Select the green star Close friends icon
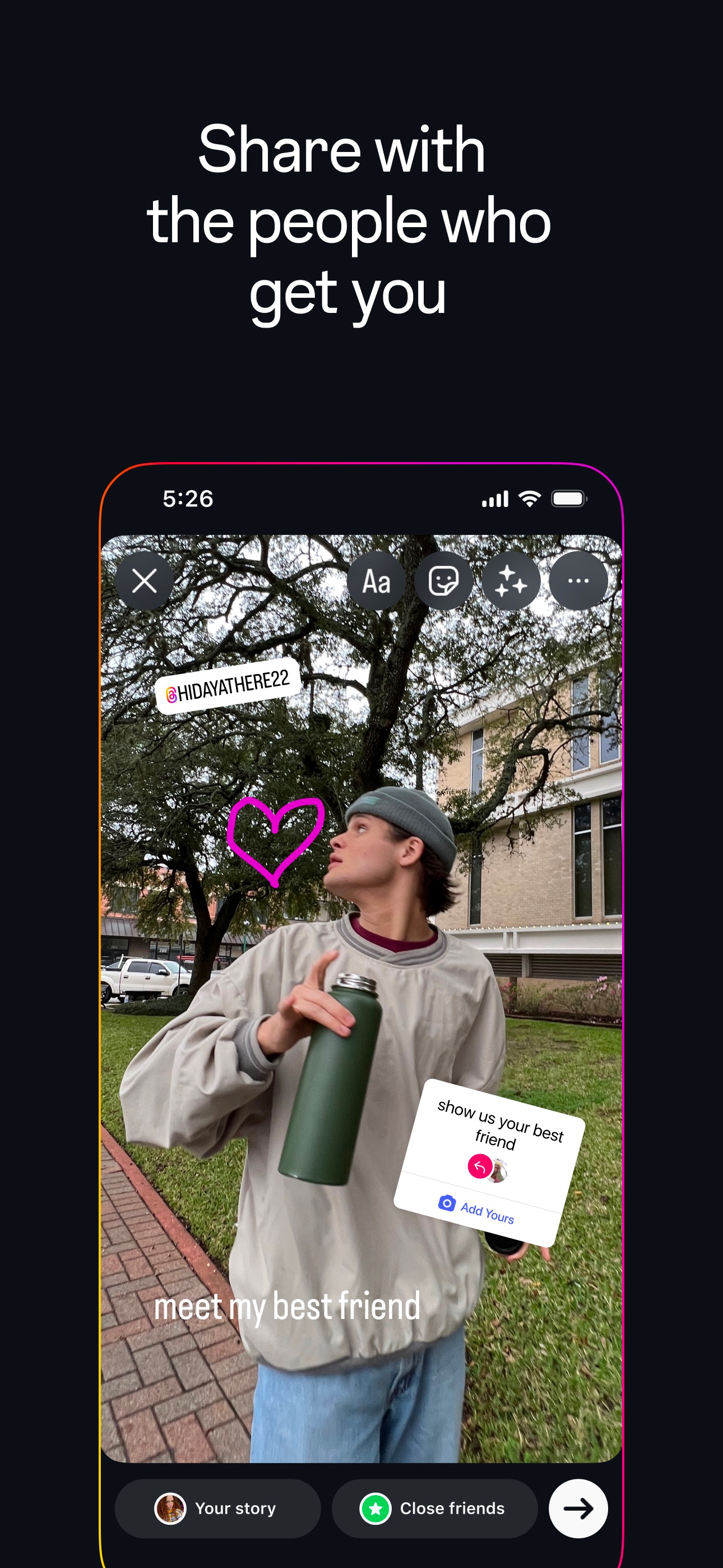Screen dimensions: 723x1568 tap(376, 1509)
